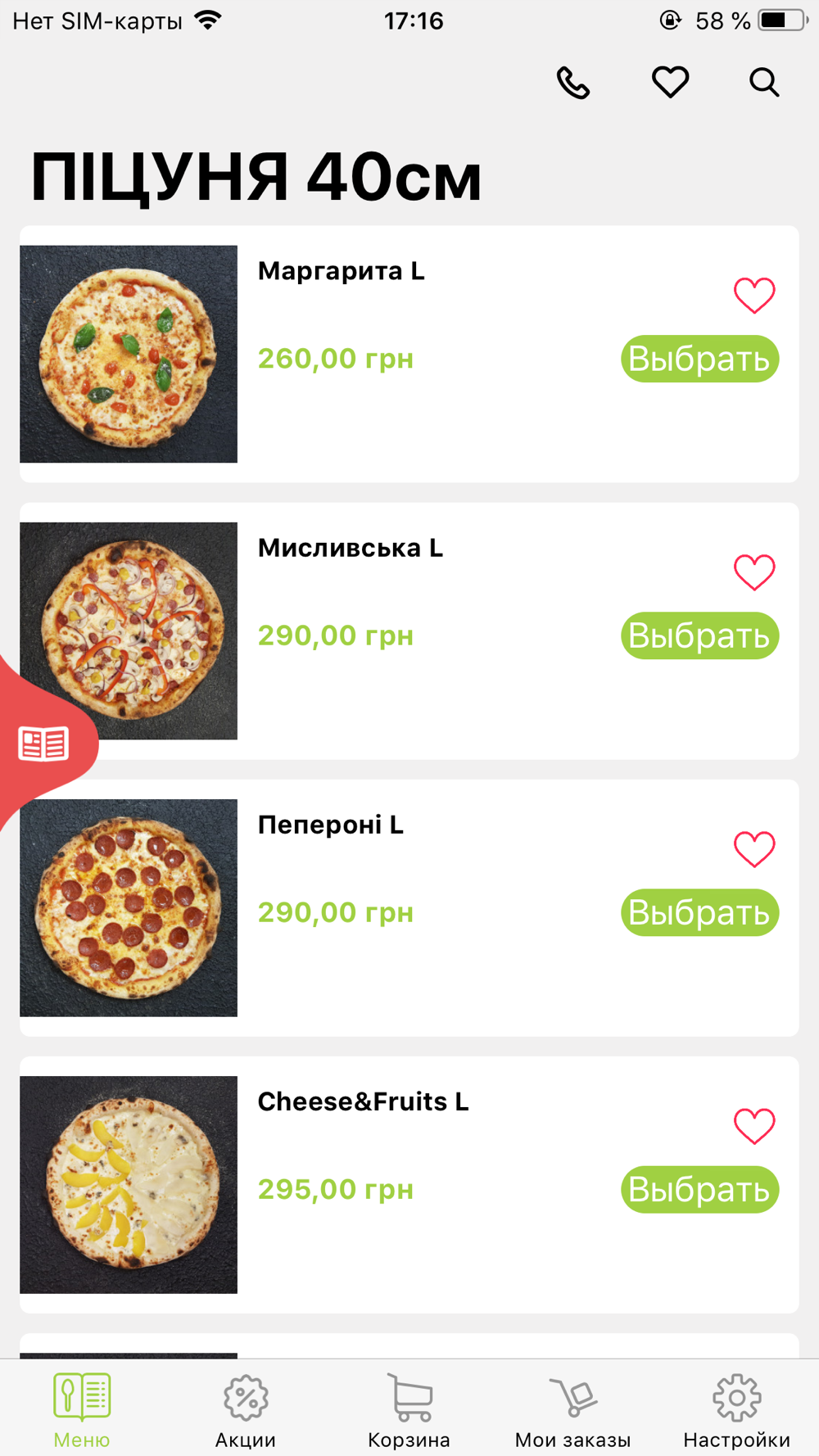
Task: View the Маргарита L pizza photo
Action: click(x=129, y=354)
